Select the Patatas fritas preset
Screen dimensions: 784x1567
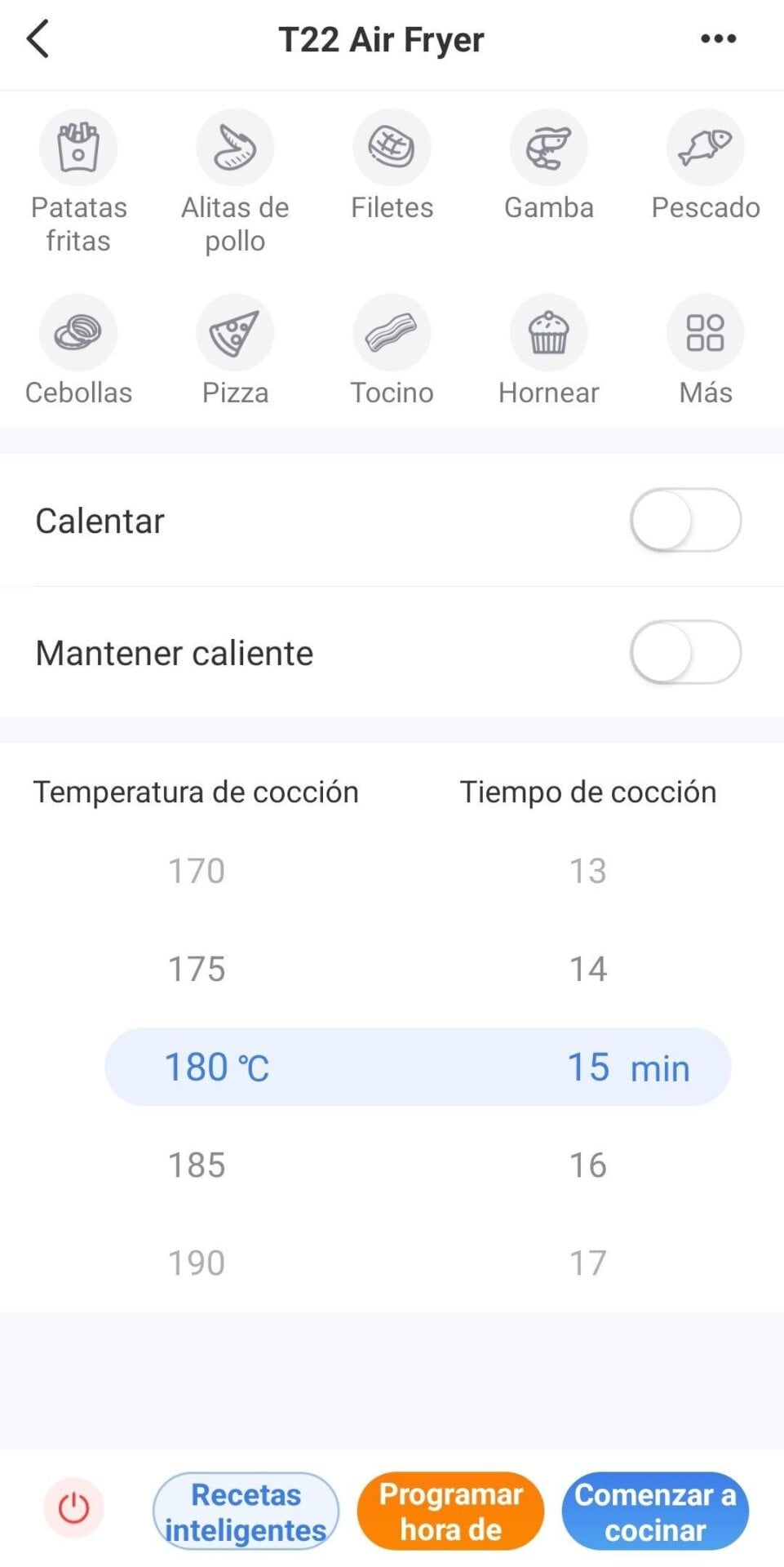[x=78, y=148]
